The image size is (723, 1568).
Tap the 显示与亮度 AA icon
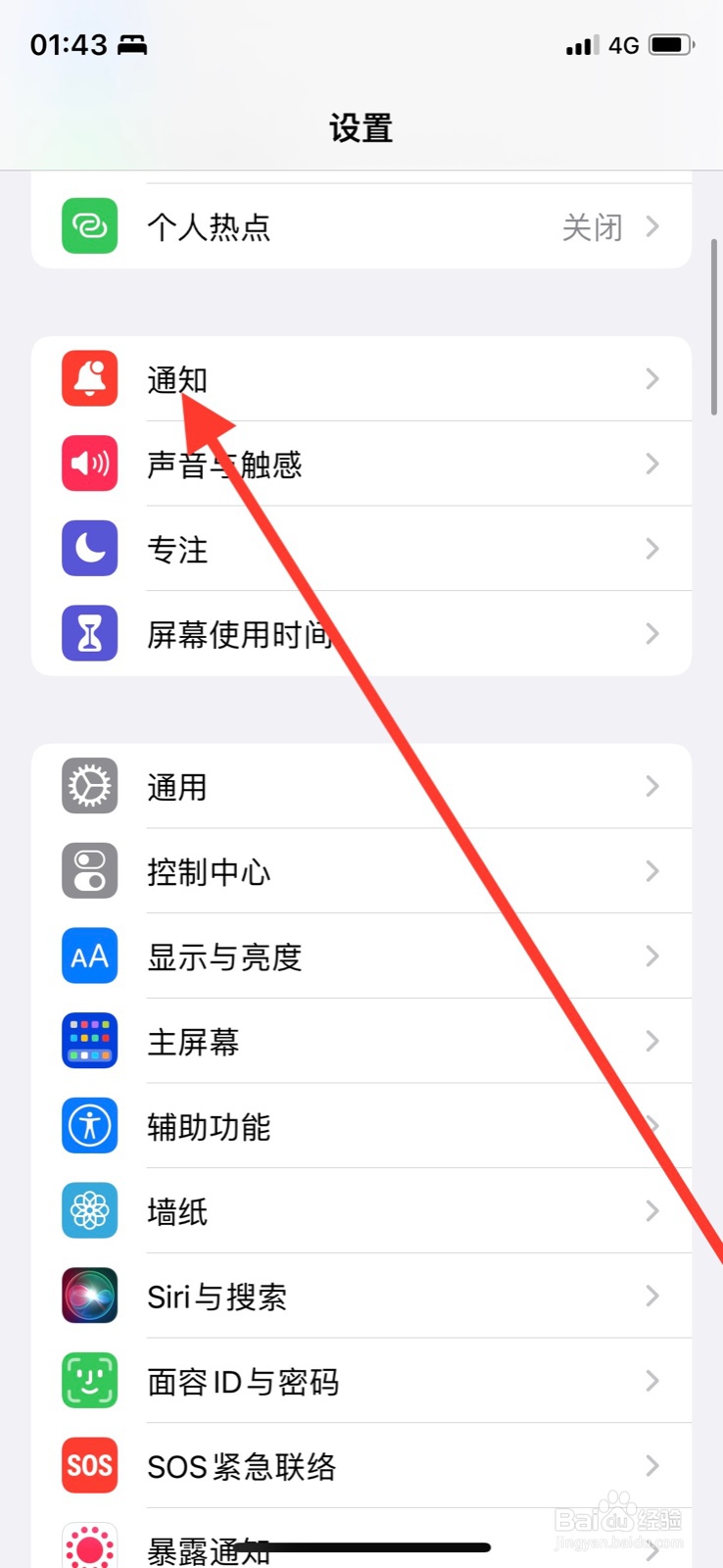(x=89, y=956)
